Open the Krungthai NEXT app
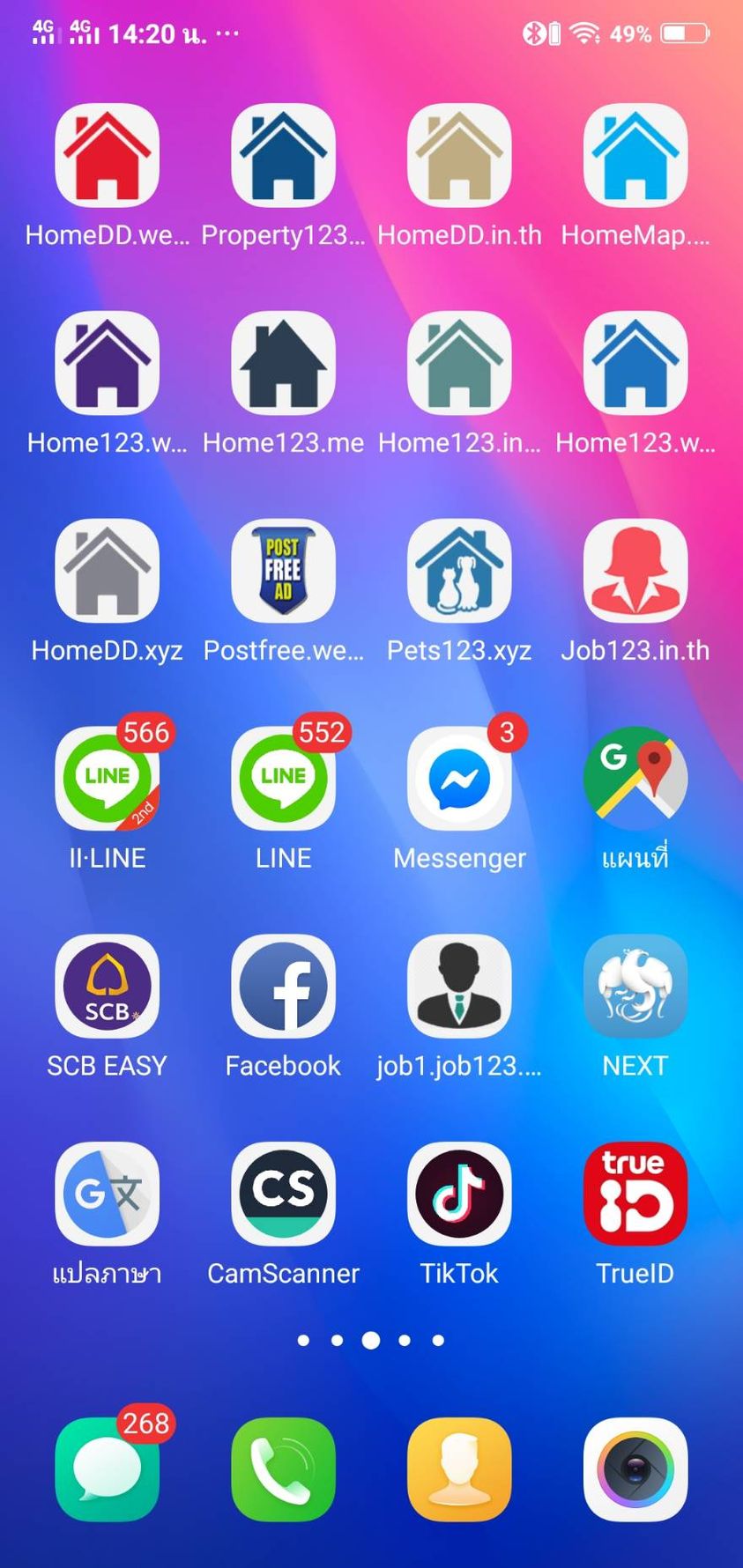The image size is (743, 1568). [635, 987]
